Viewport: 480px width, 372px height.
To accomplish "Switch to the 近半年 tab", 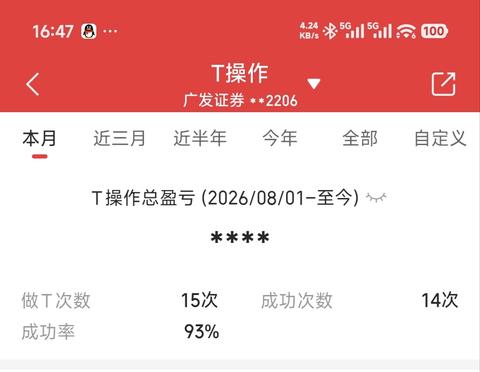I will pos(200,138).
